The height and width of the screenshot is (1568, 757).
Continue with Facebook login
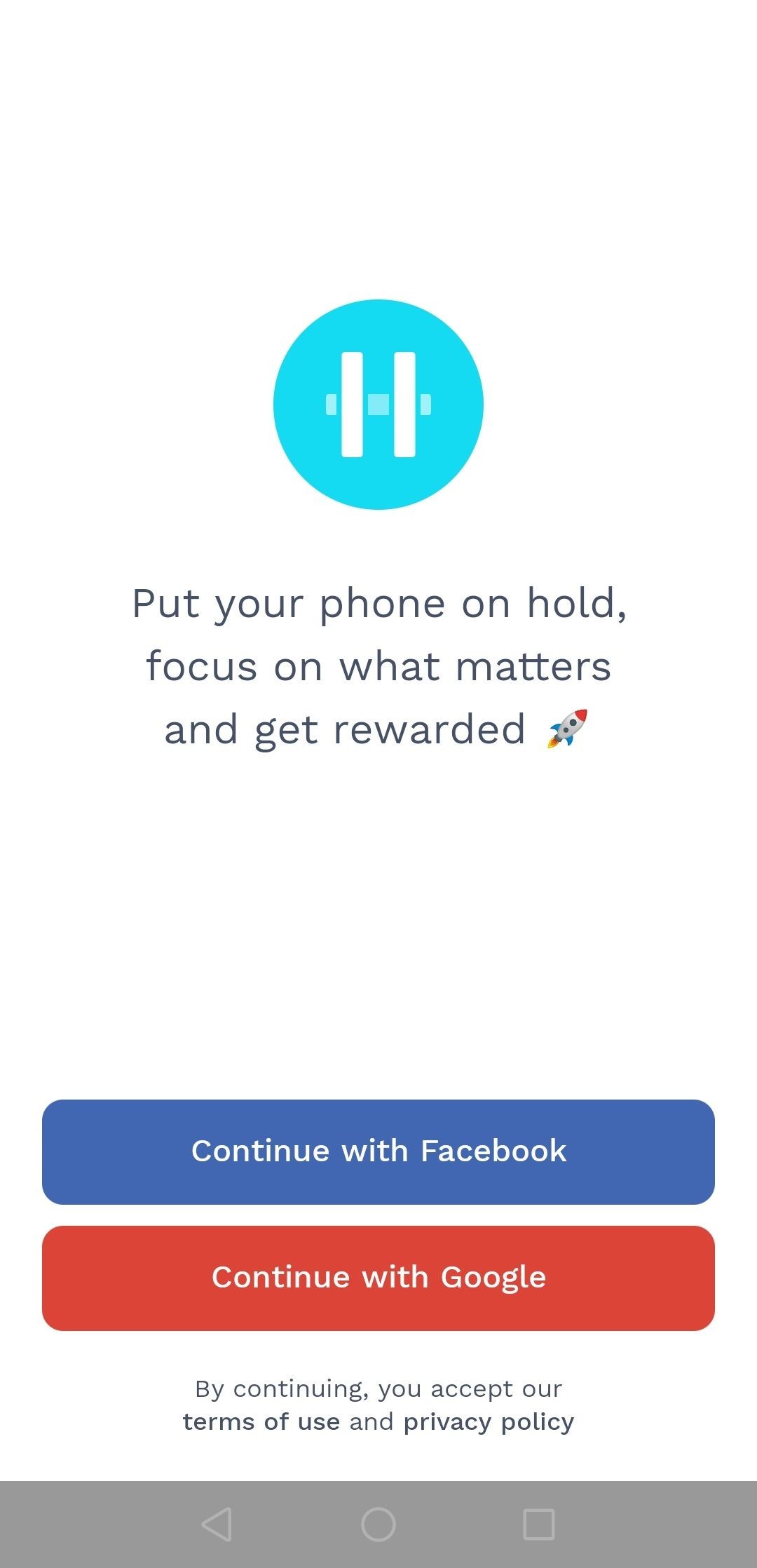pyautogui.click(x=378, y=1151)
